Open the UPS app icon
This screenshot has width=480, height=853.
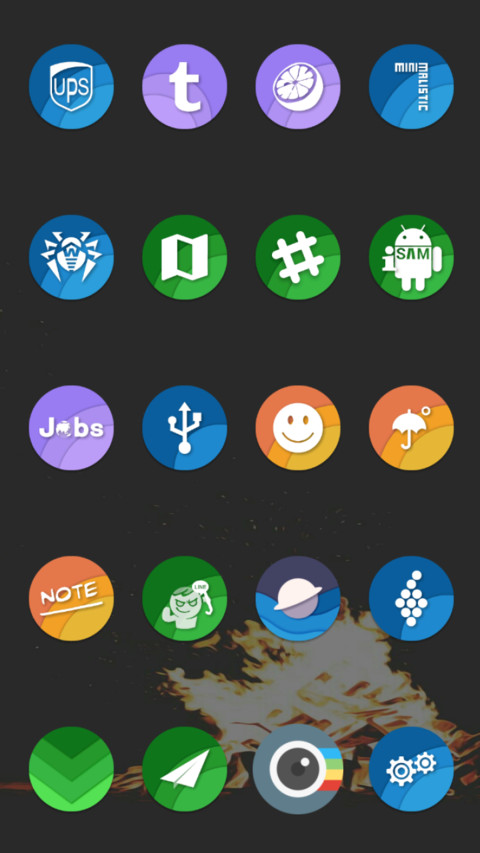(x=71, y=86)
